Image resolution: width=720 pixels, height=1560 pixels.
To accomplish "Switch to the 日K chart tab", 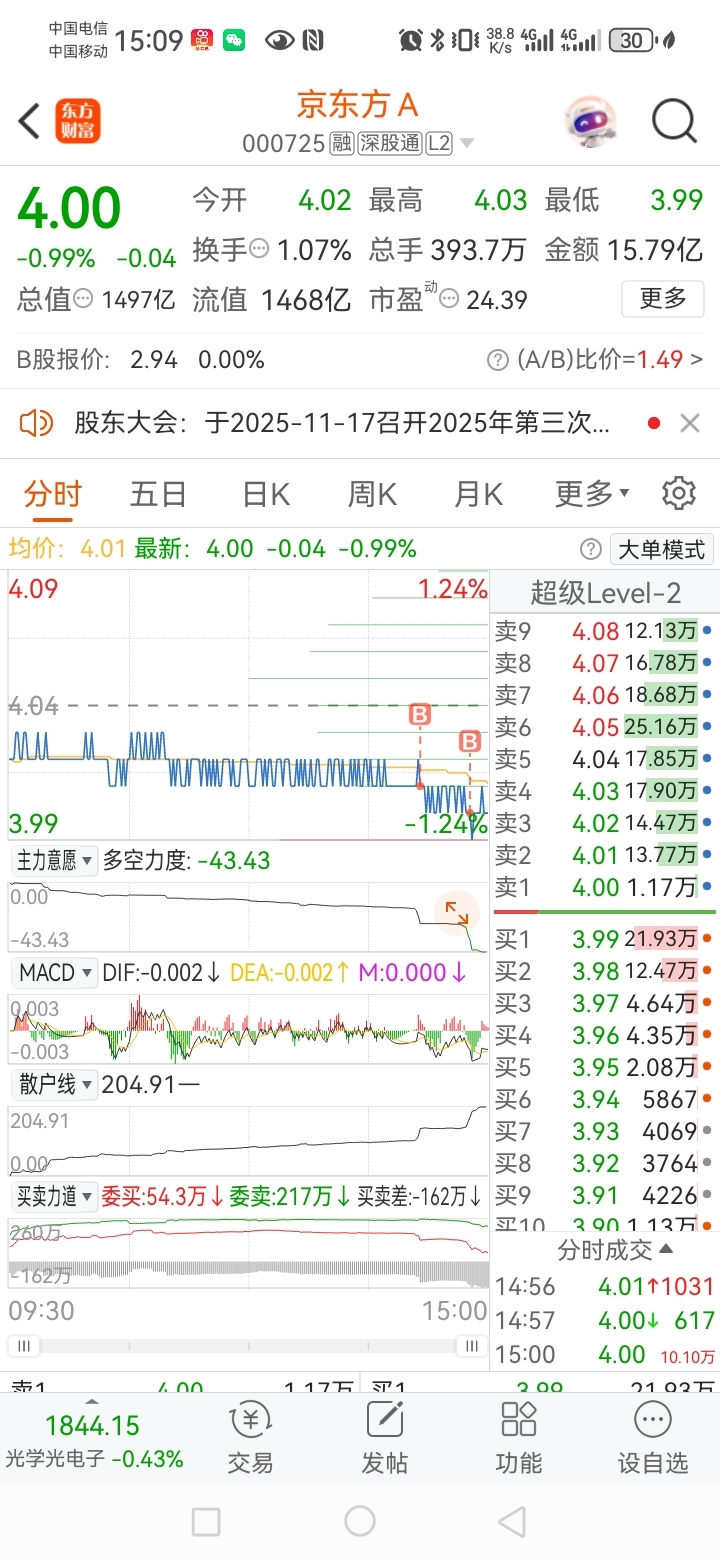I will tap(266, 494).
